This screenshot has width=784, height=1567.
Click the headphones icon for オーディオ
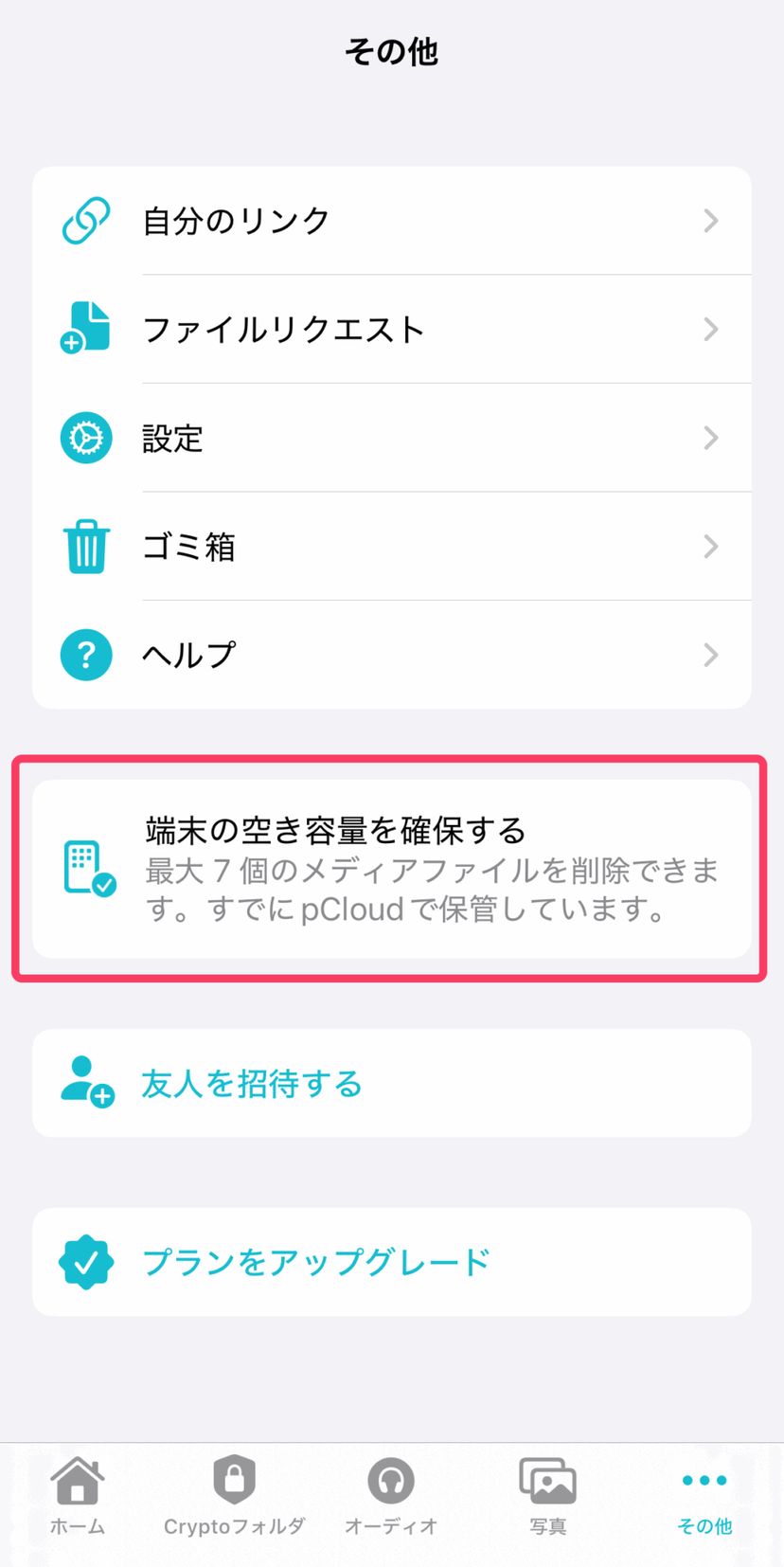(x=391, y=1482)
